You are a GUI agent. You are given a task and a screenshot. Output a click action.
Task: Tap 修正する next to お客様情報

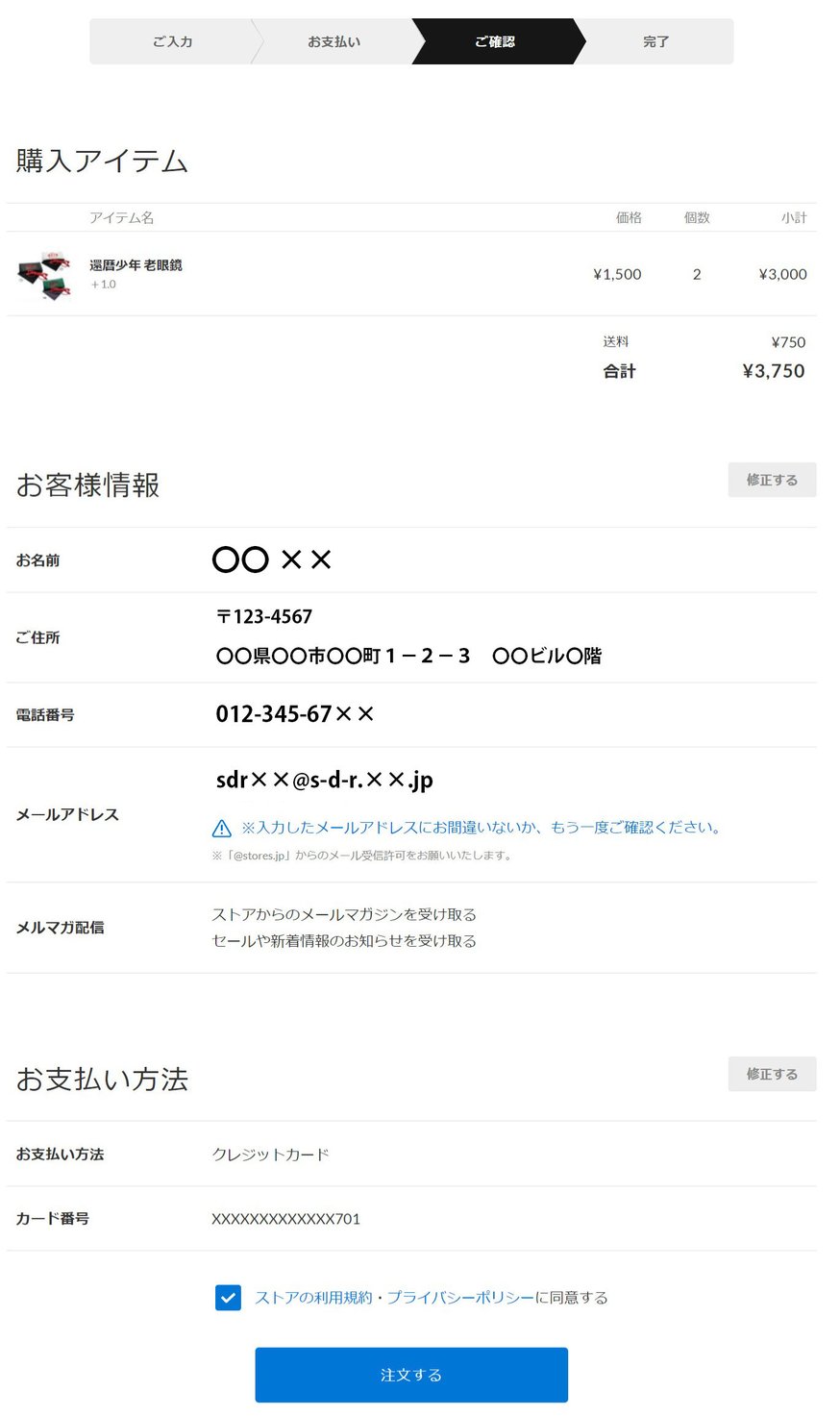pos(772,480)
